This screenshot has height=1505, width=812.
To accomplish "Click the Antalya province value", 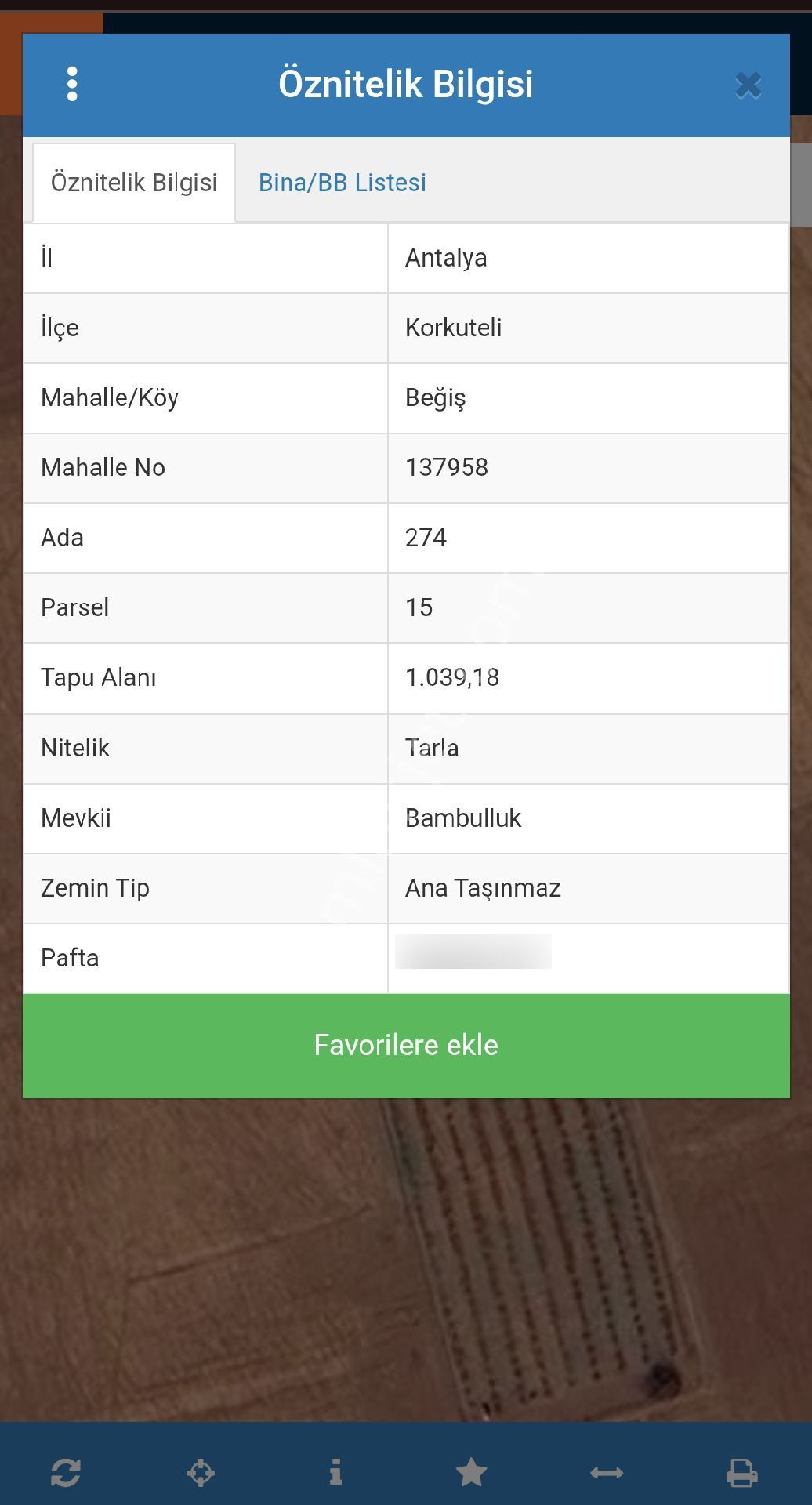I will tap(446, 258).
